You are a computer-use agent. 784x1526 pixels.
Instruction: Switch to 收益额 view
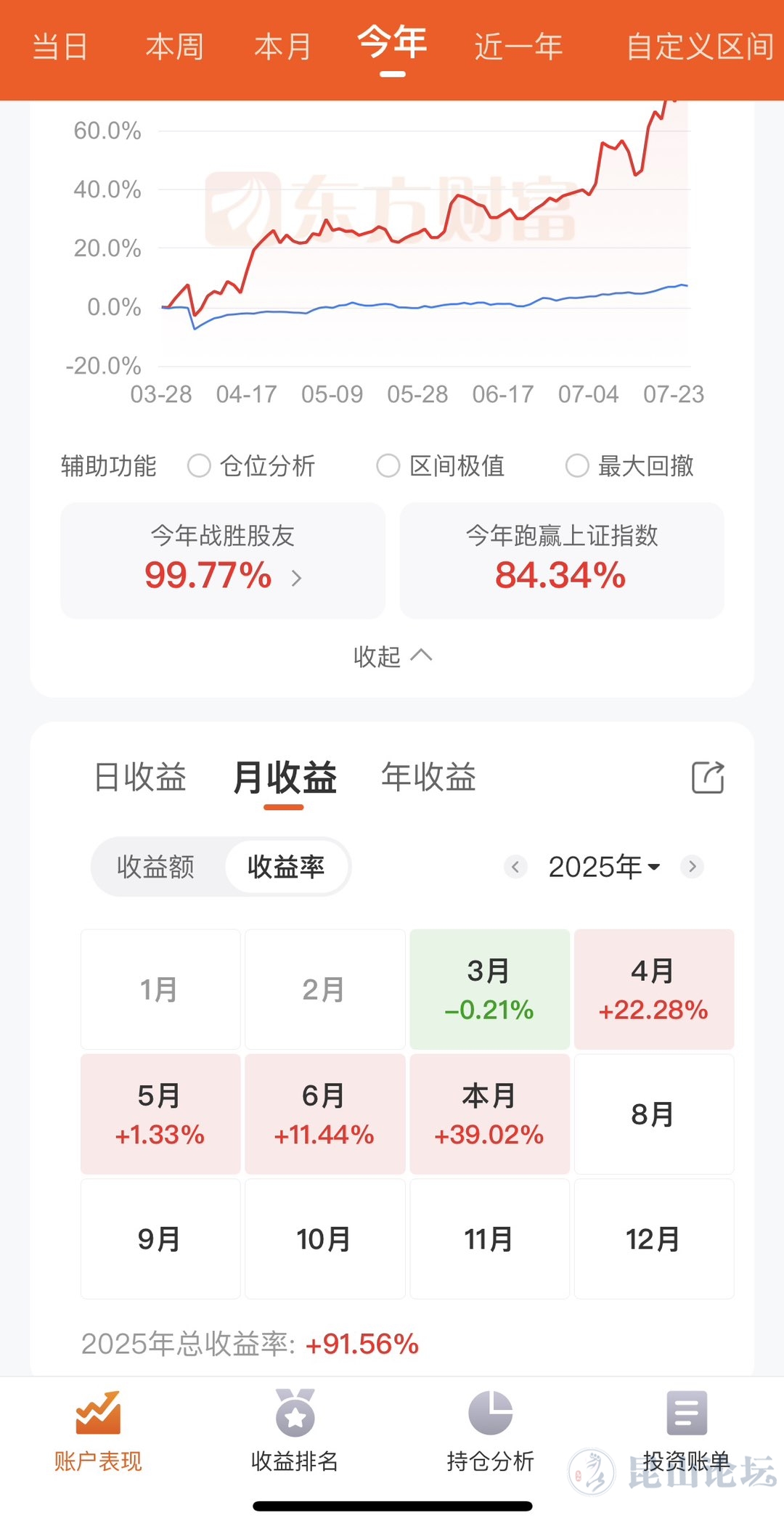[156, 867]
